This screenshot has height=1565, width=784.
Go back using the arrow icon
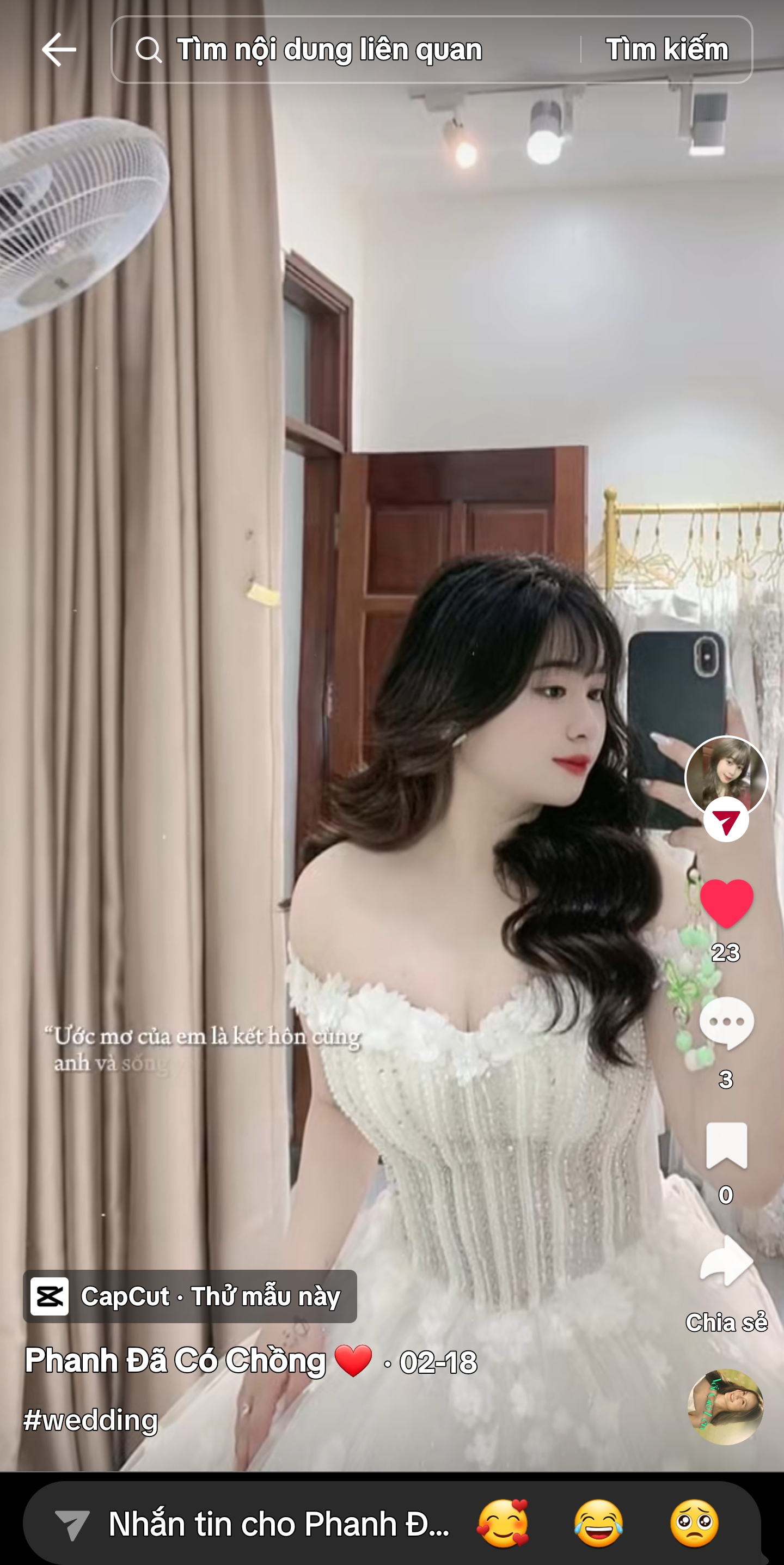58,49
